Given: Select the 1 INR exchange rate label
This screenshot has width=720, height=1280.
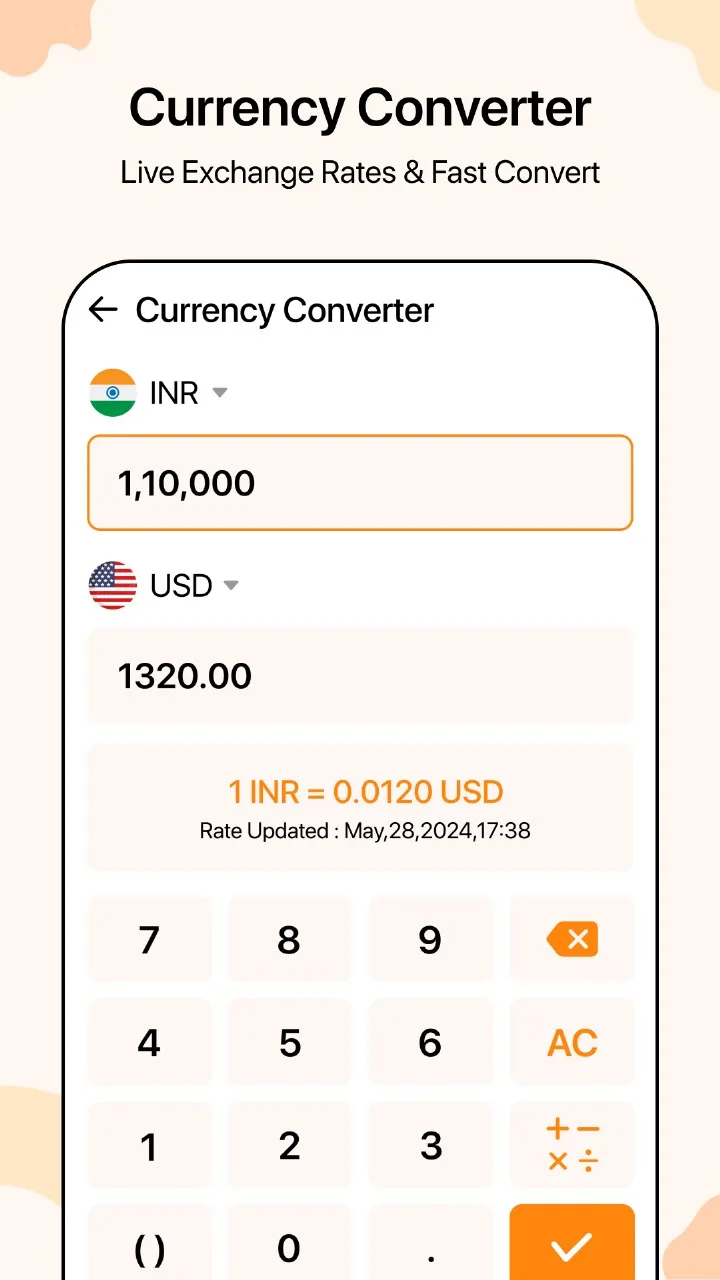Looking at the screenshot, I should coord(365,791).
